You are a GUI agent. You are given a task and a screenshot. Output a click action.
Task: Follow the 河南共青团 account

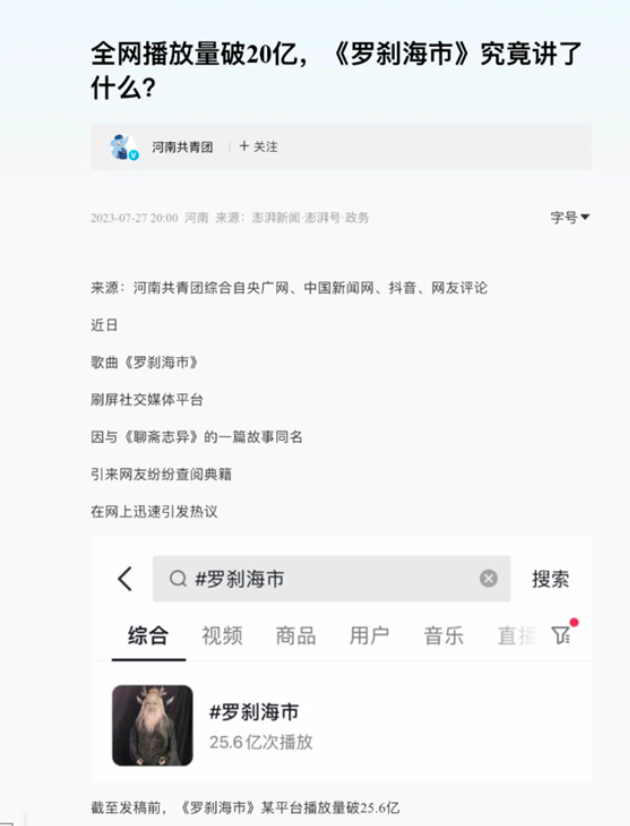click(x=258, y=146)
